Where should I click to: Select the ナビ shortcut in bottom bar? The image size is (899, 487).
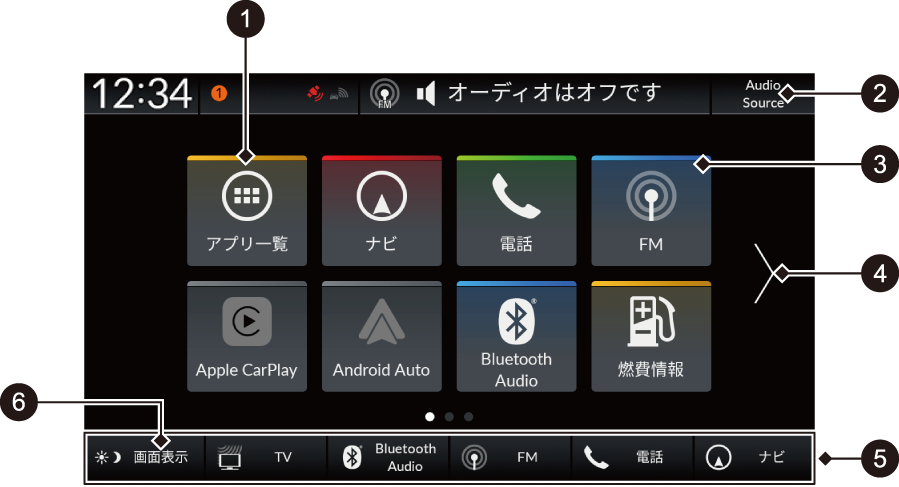(x=755, y=457)
